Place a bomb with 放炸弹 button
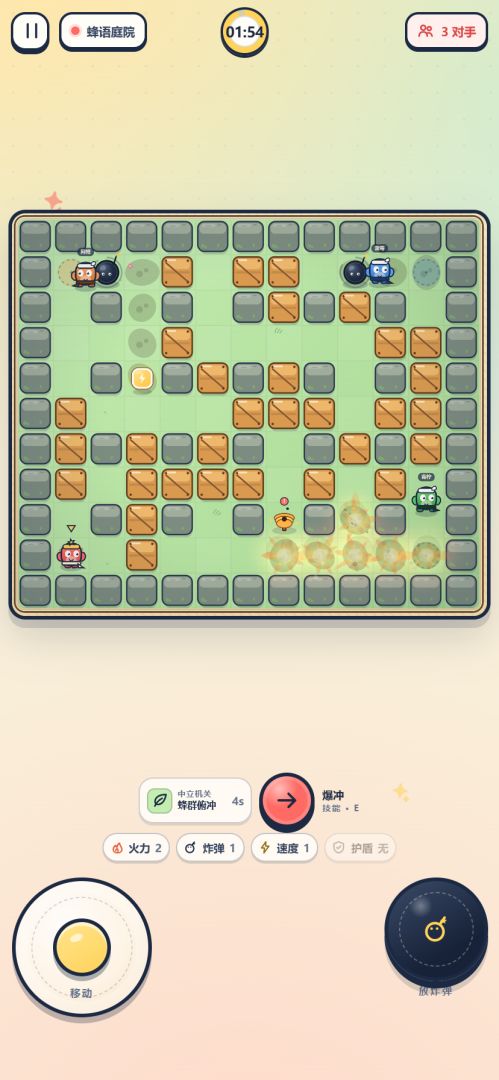 [x=436, y=931]
